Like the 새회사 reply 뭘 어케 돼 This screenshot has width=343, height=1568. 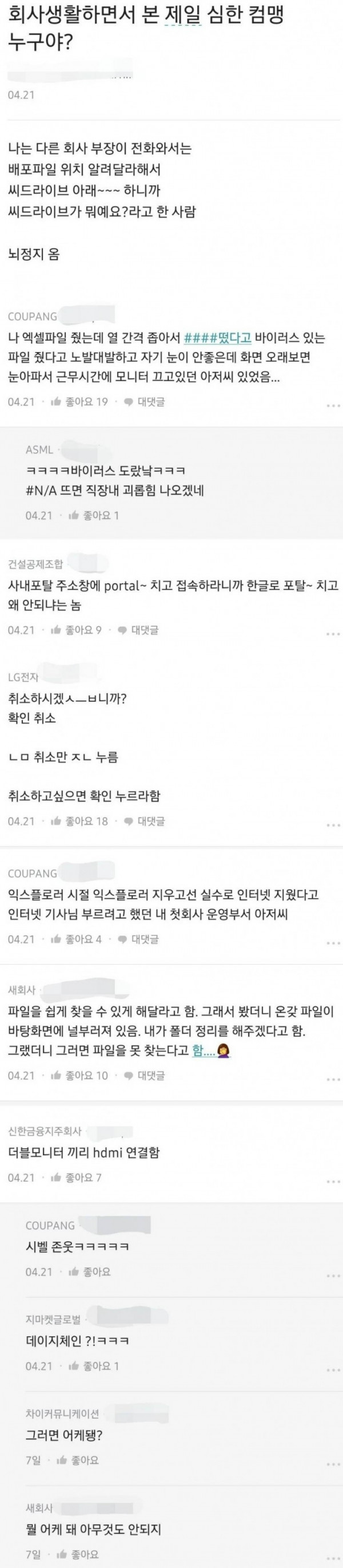click(x=77, y=1555)
